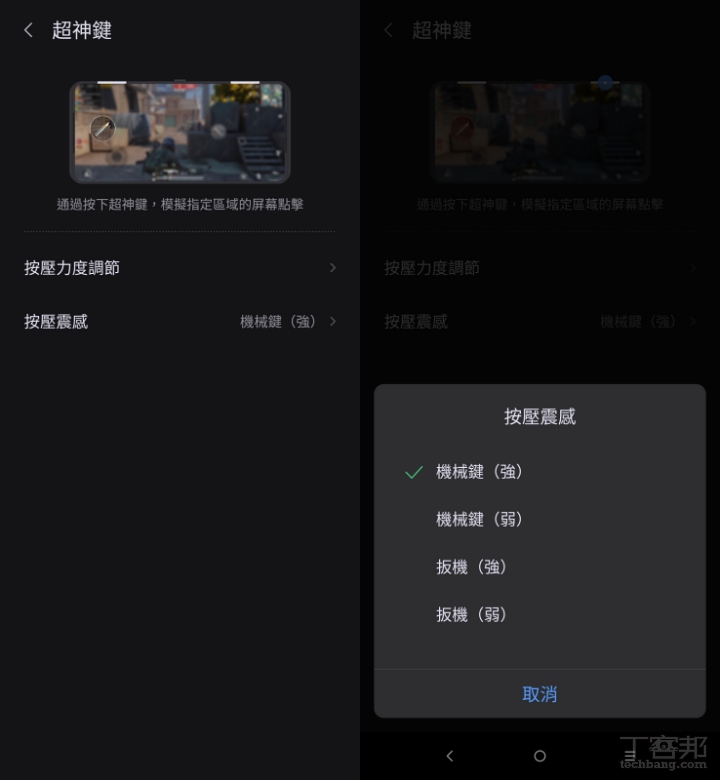
Task: Tap the navigation back triangle icon
Action: 450,755
